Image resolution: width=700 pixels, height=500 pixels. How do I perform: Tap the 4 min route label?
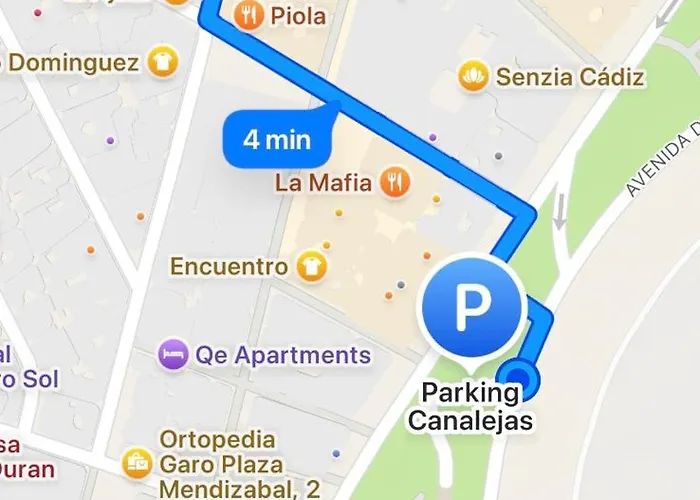point(277,139)
